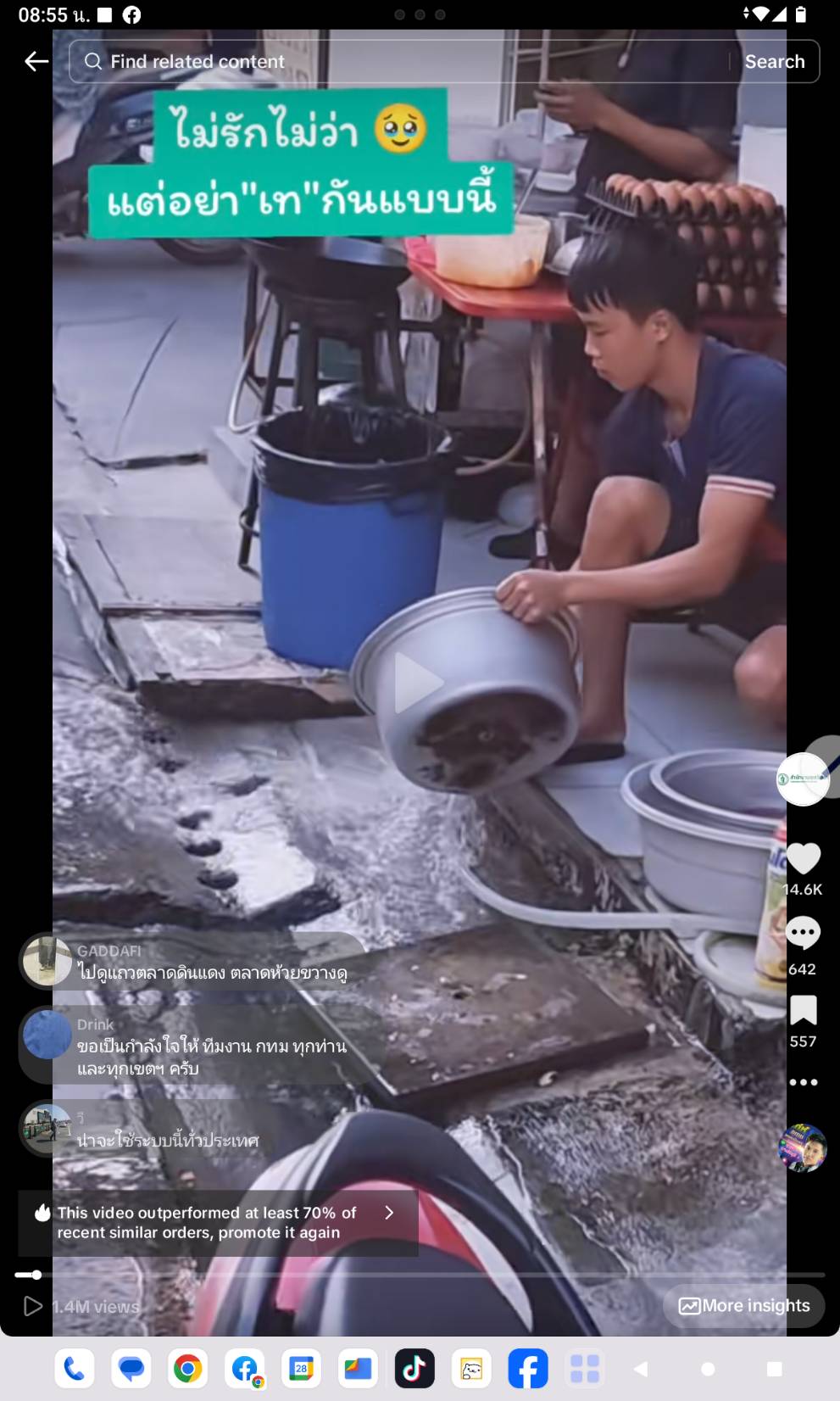Open the Phone app in the taskbar

coord(75,1369)
